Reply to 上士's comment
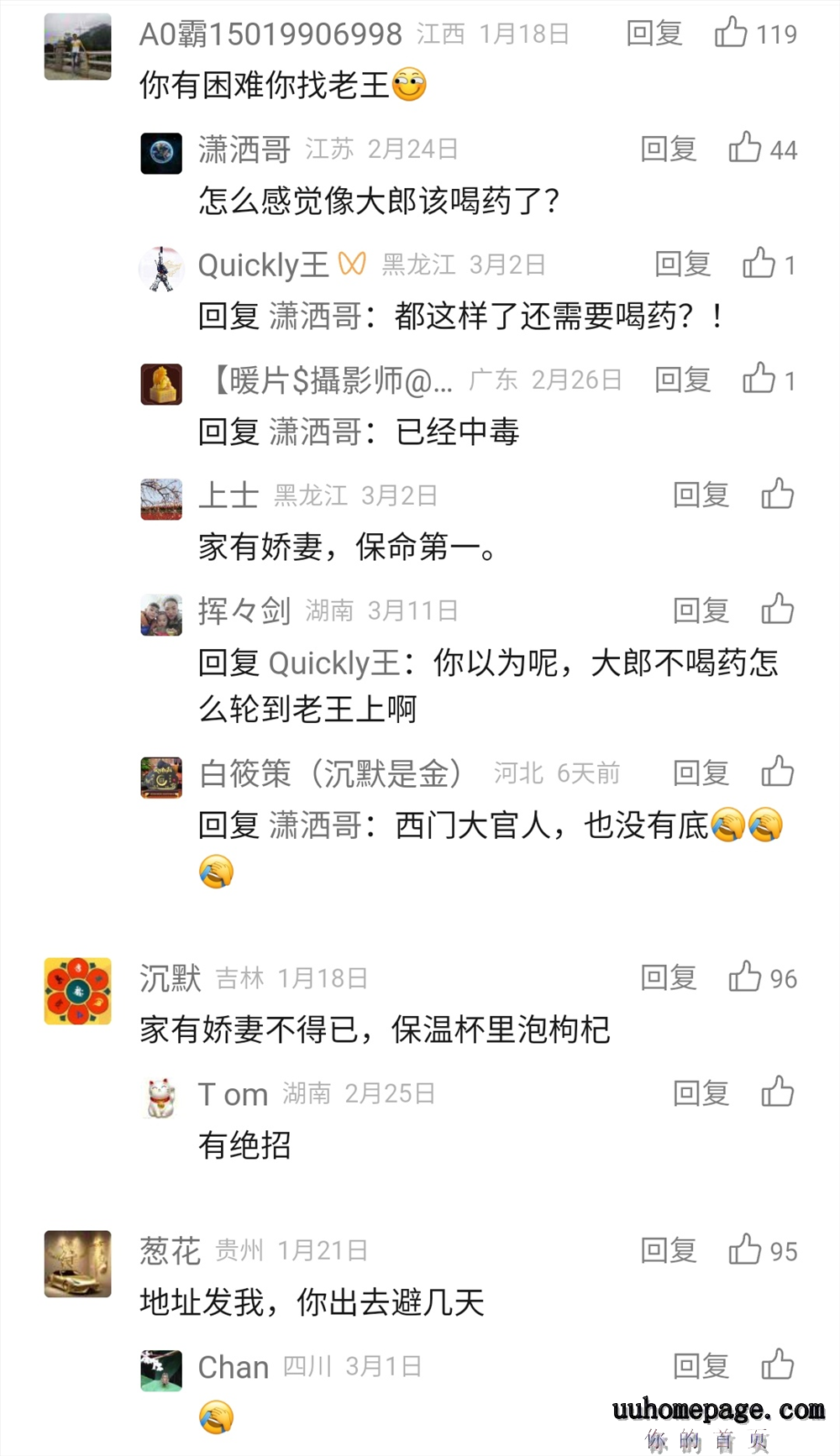This screenshot has width=840, height=1456. click(x=701, y=495)
